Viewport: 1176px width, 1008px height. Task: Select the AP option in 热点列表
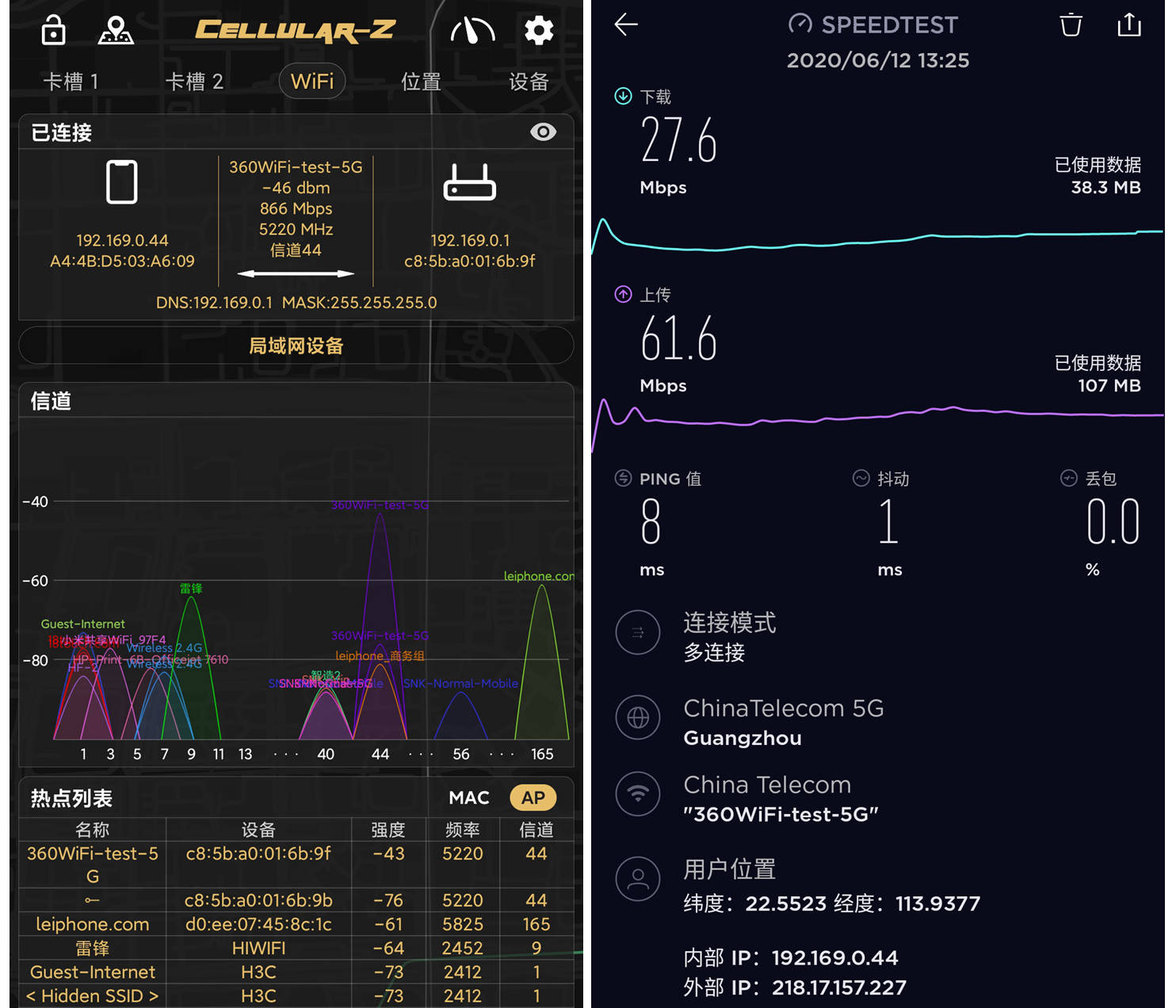[533, 798]
